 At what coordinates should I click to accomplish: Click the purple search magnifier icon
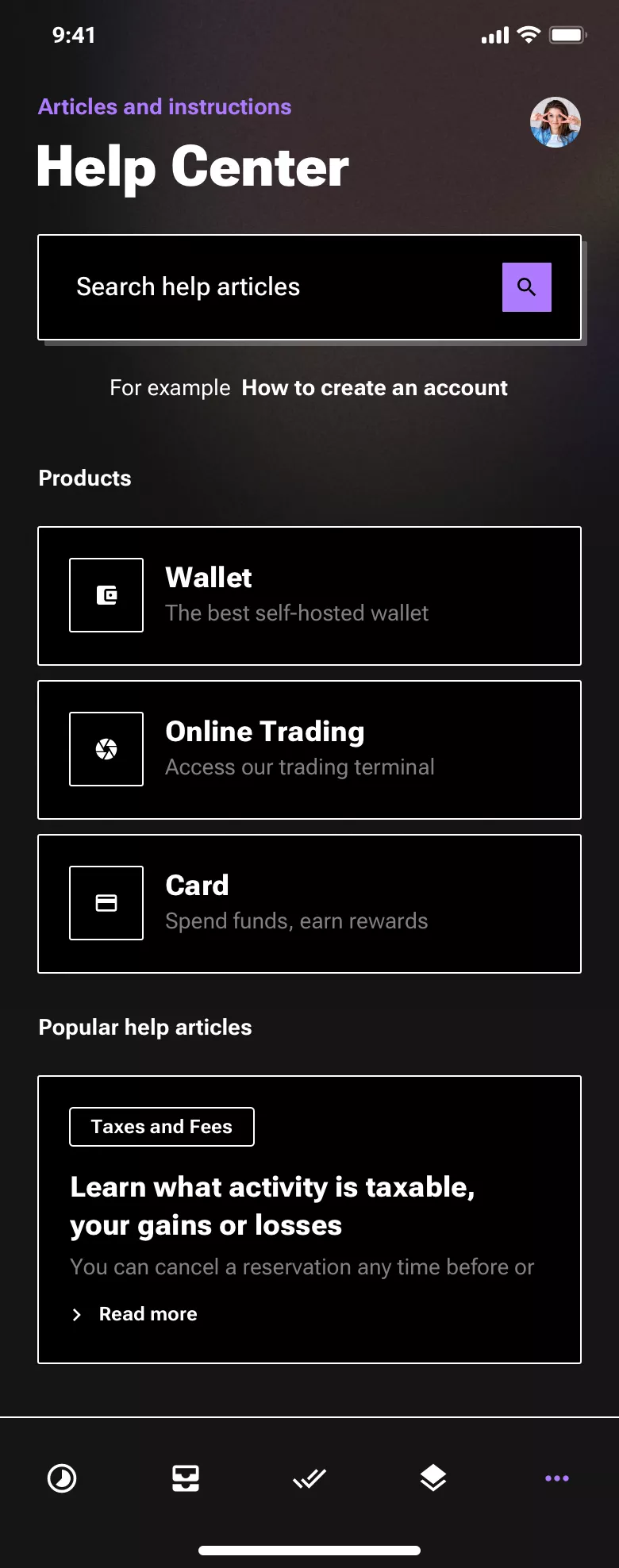click(526, 286)
